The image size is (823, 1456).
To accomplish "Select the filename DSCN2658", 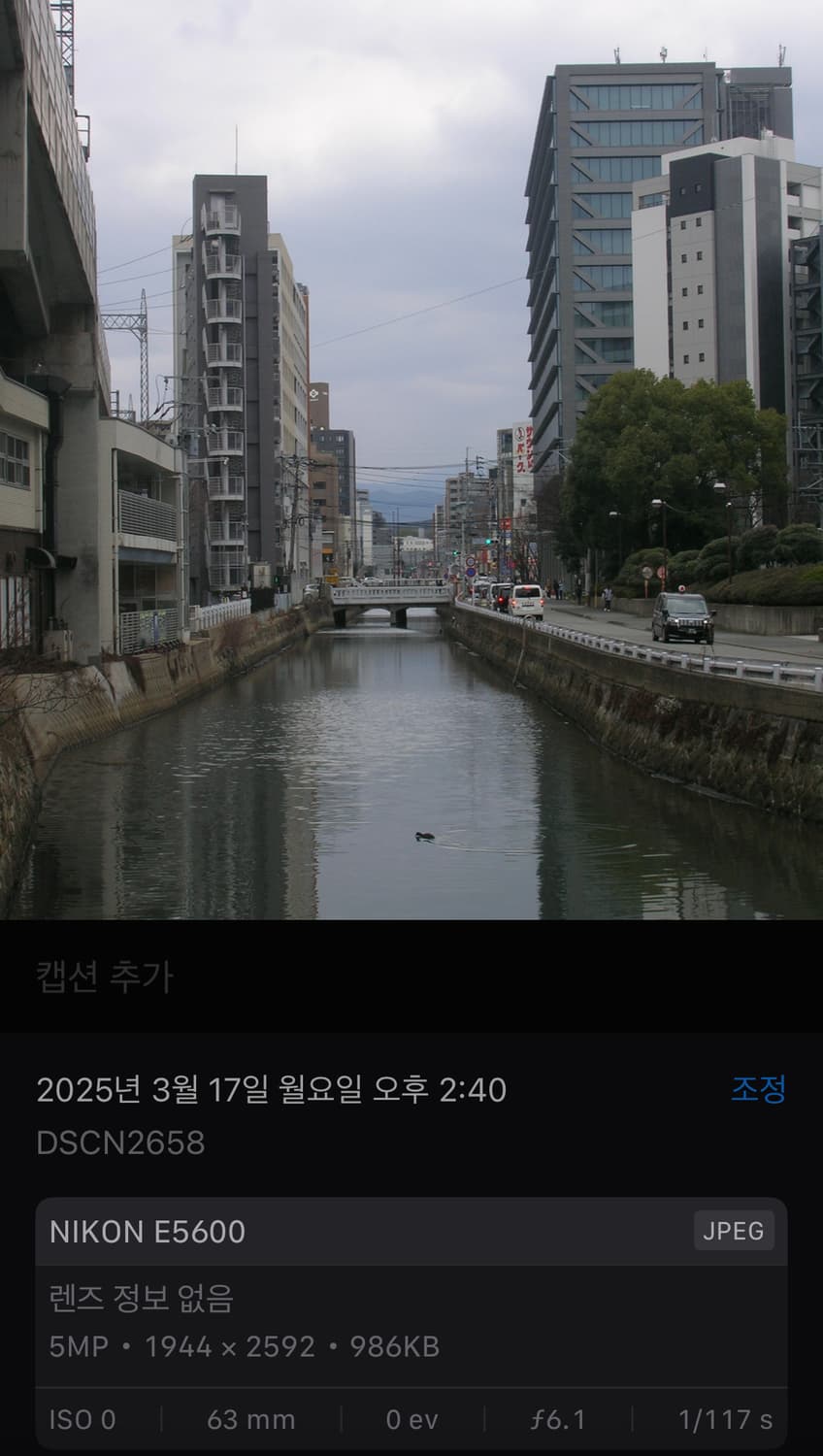I will pyautogui.click(x=120, y=1142).
